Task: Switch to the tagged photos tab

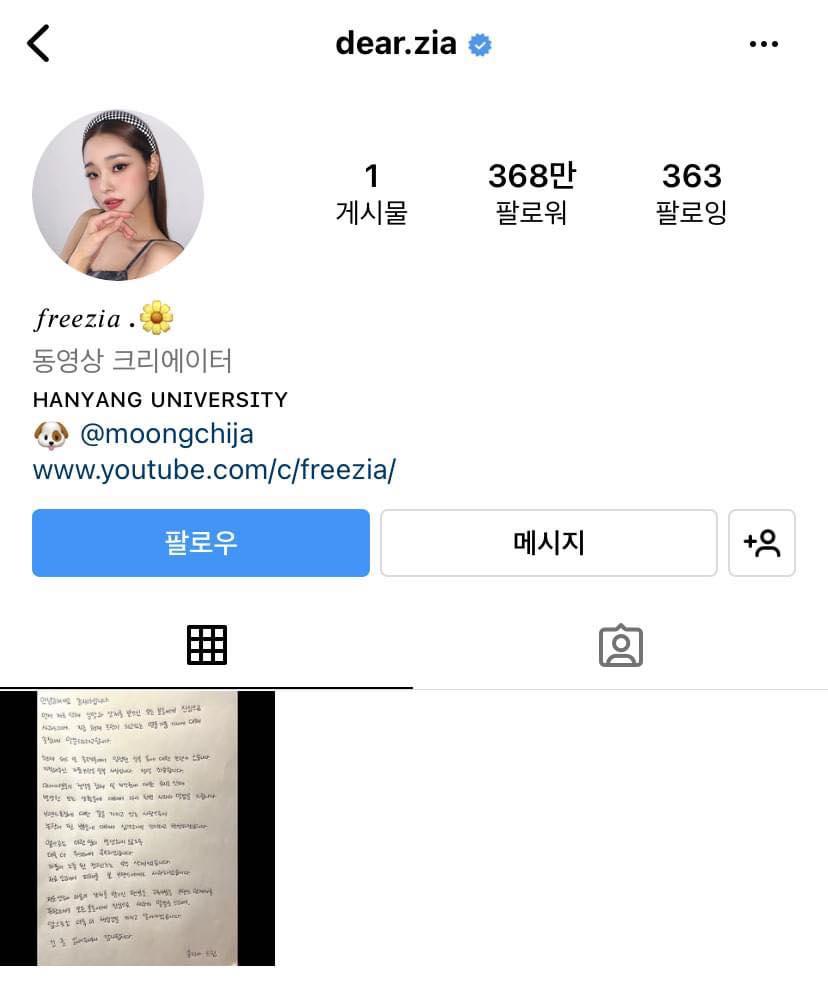Action: pos(620,646)
